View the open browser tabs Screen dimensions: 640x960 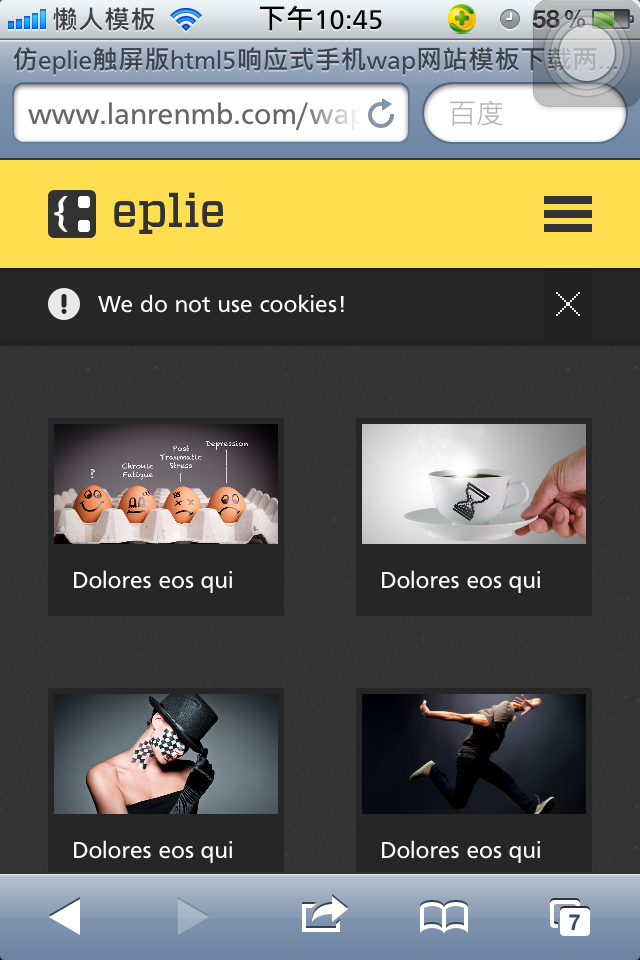[x=570, y=916]
